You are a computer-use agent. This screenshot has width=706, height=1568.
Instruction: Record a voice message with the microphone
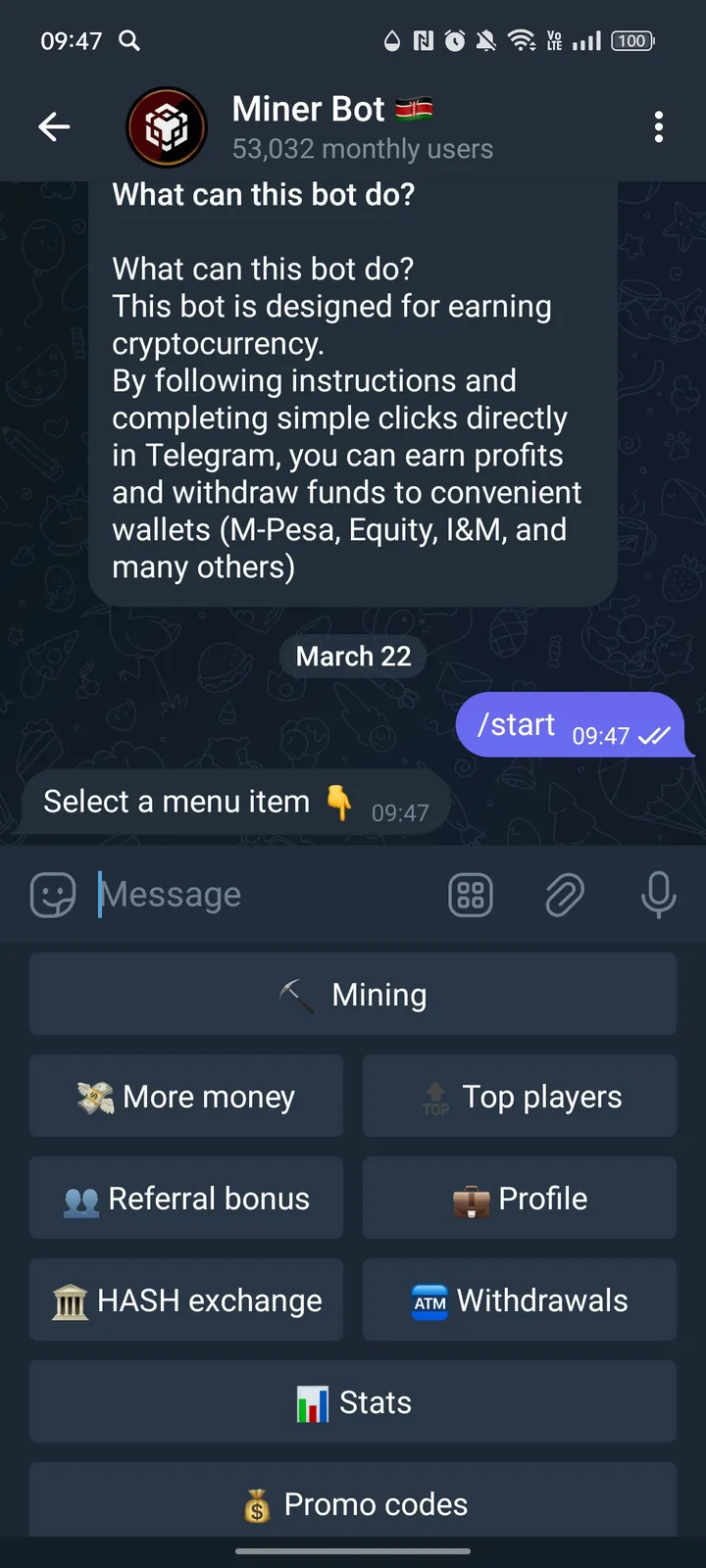[658, 894]
